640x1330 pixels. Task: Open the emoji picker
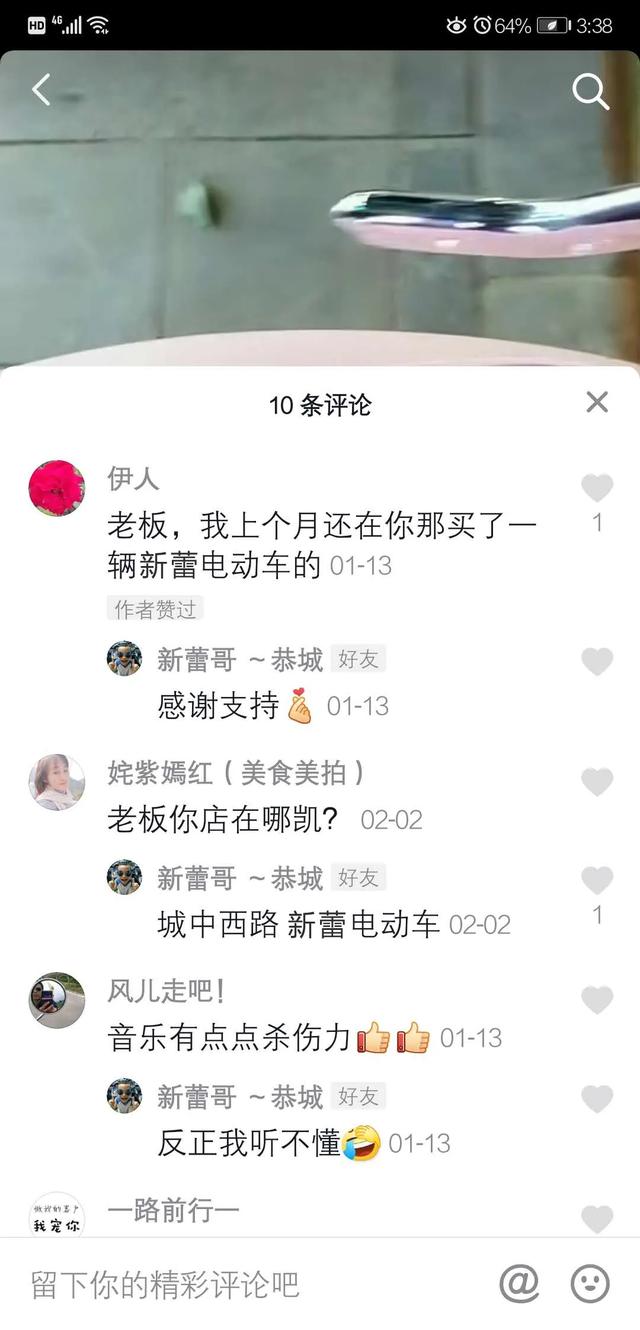590,1283
